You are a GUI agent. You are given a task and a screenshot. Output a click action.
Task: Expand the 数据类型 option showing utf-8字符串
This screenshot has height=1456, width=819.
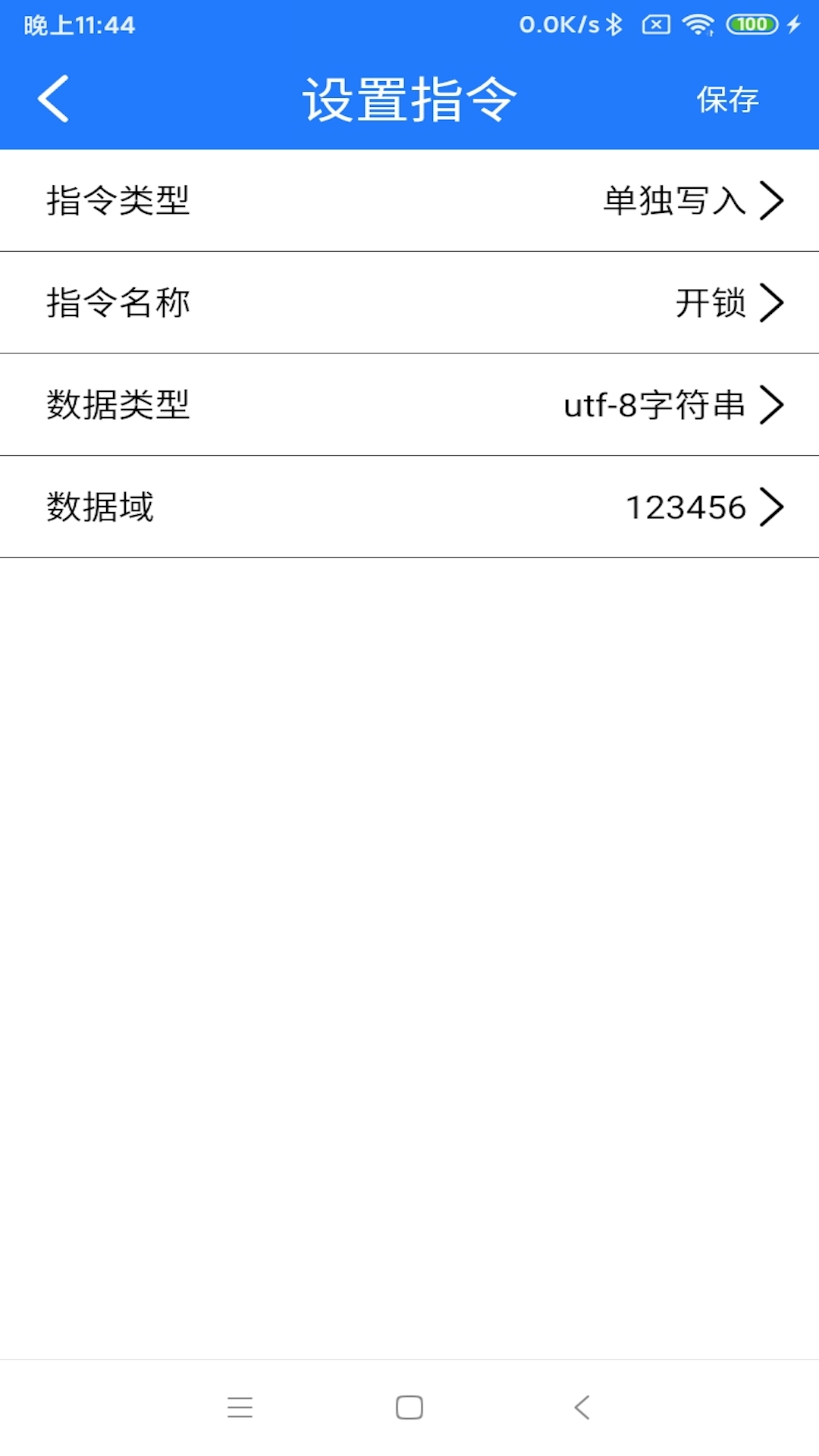click(x=773, y=404)
